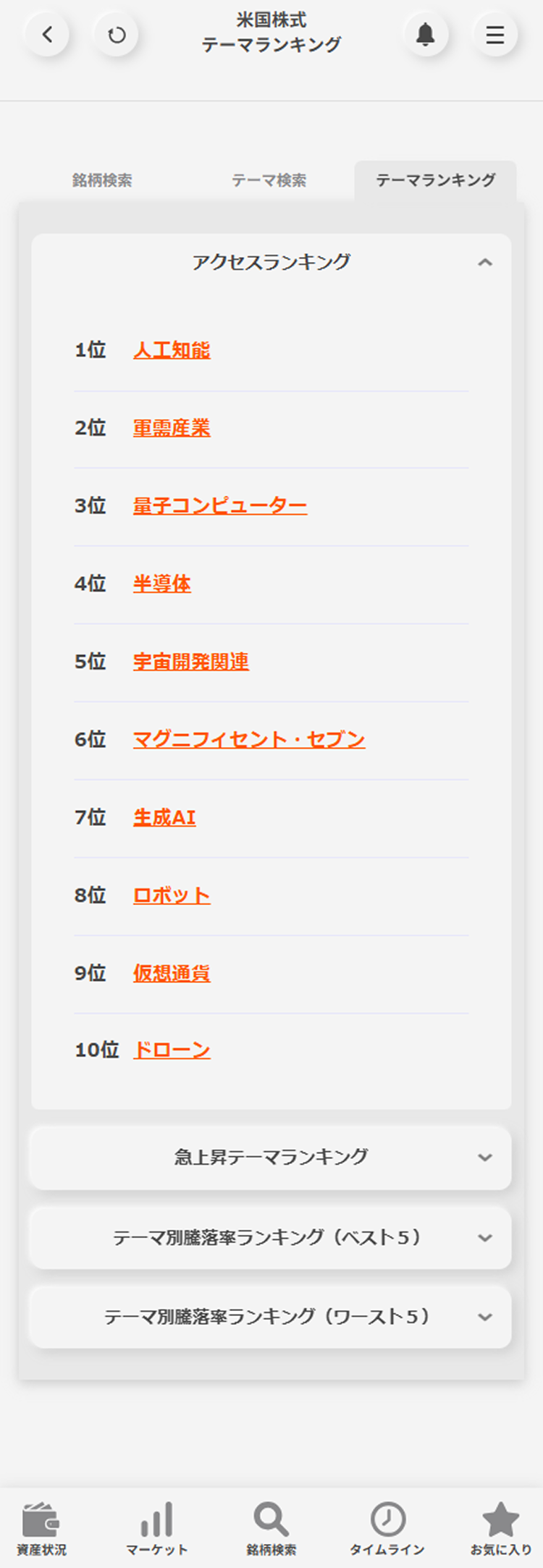Open the ドローン theme ranked 10th
Image resolution: width=543 pixels, height=1568 pixels.
pyautogui.click(x=171, y=1050)
